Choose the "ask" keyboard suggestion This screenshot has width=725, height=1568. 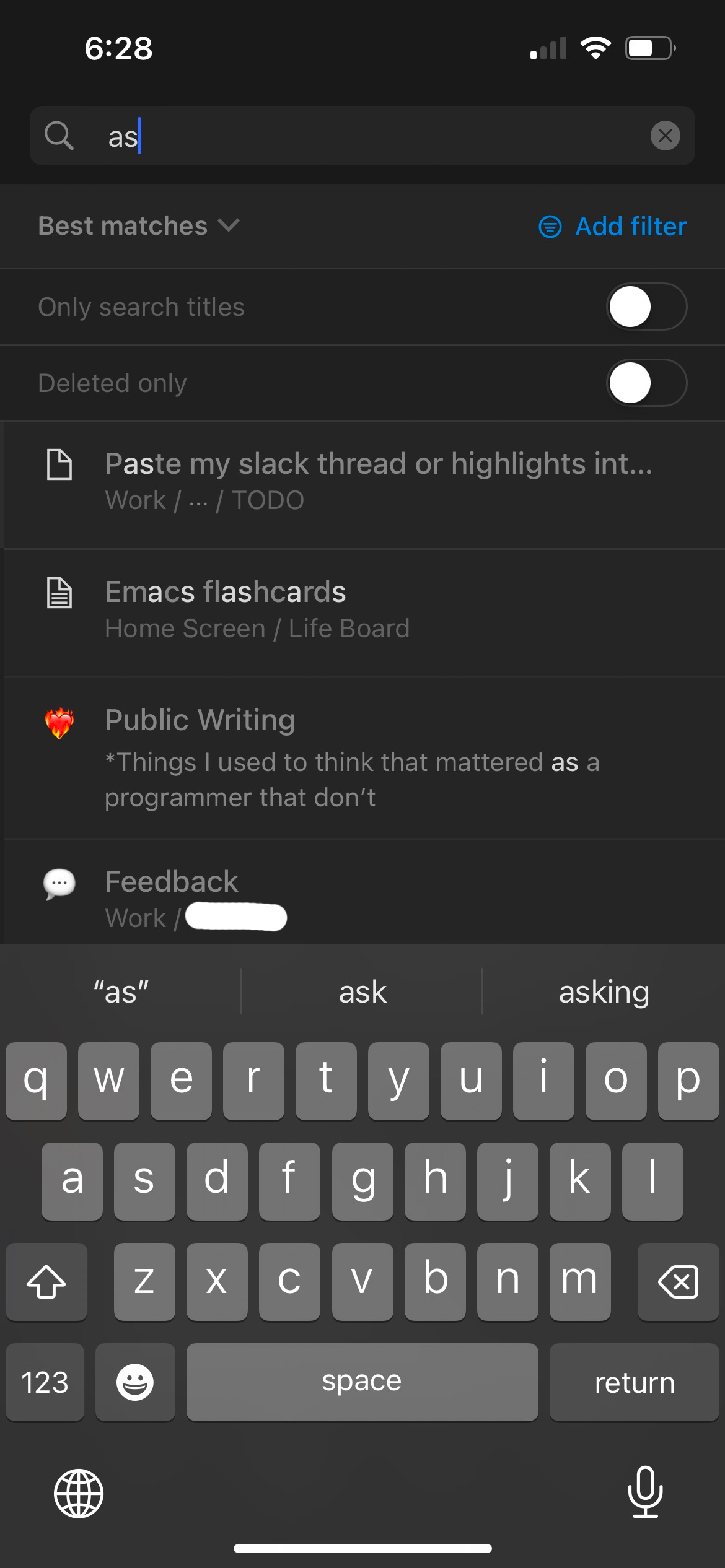362,992
